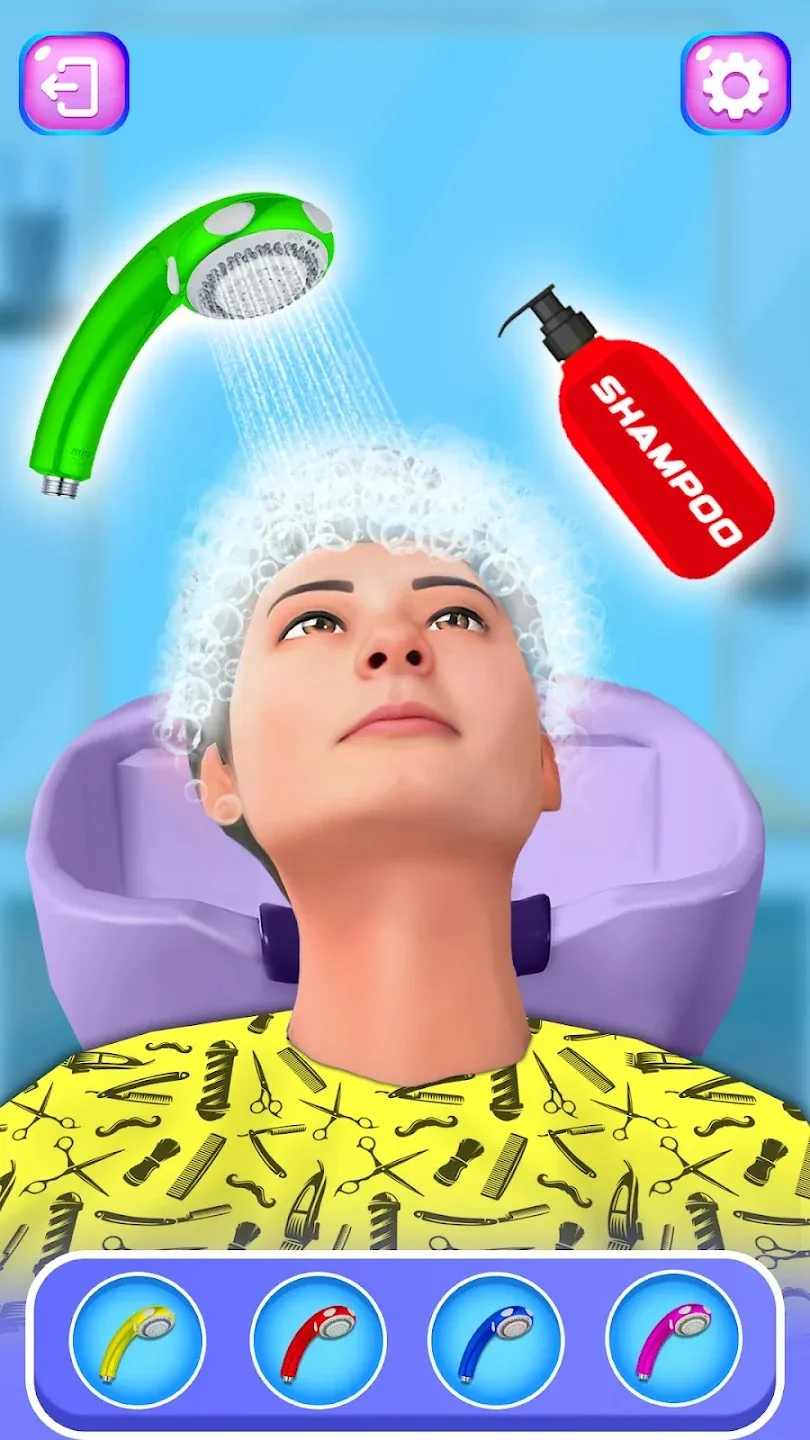810x1440 pixels.
Task: Pick the blue shower head
Action: tap(496, 1340)
